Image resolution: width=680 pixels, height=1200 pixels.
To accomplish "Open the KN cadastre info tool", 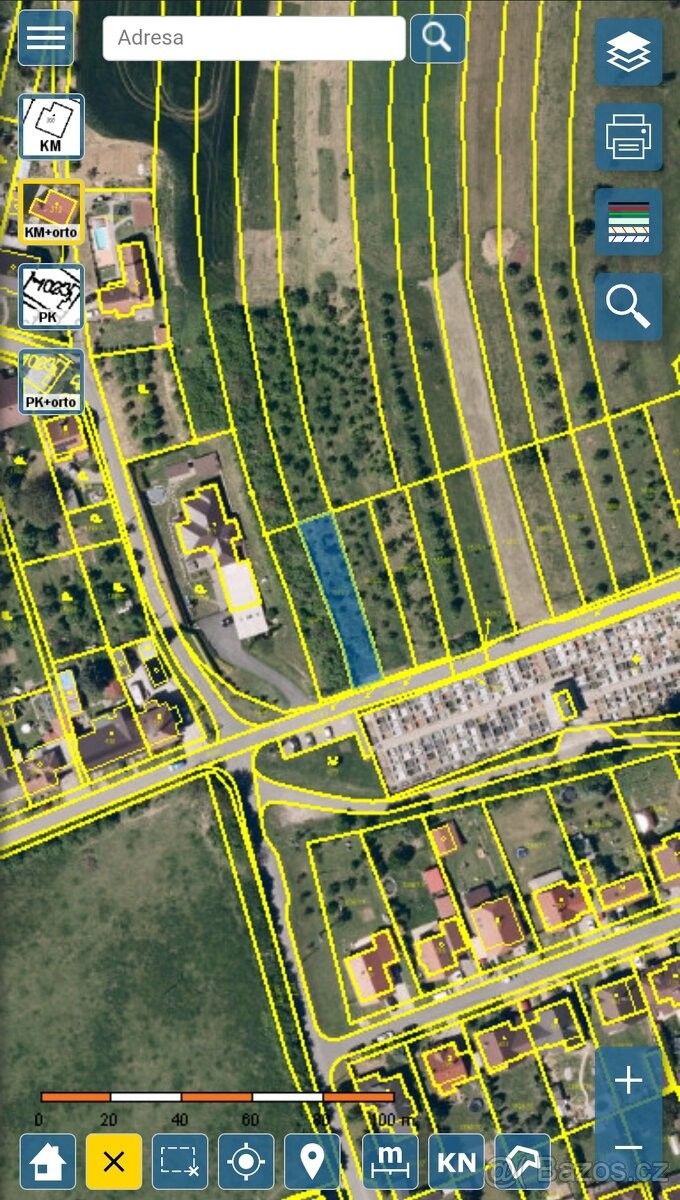I will click(456, 1161).
